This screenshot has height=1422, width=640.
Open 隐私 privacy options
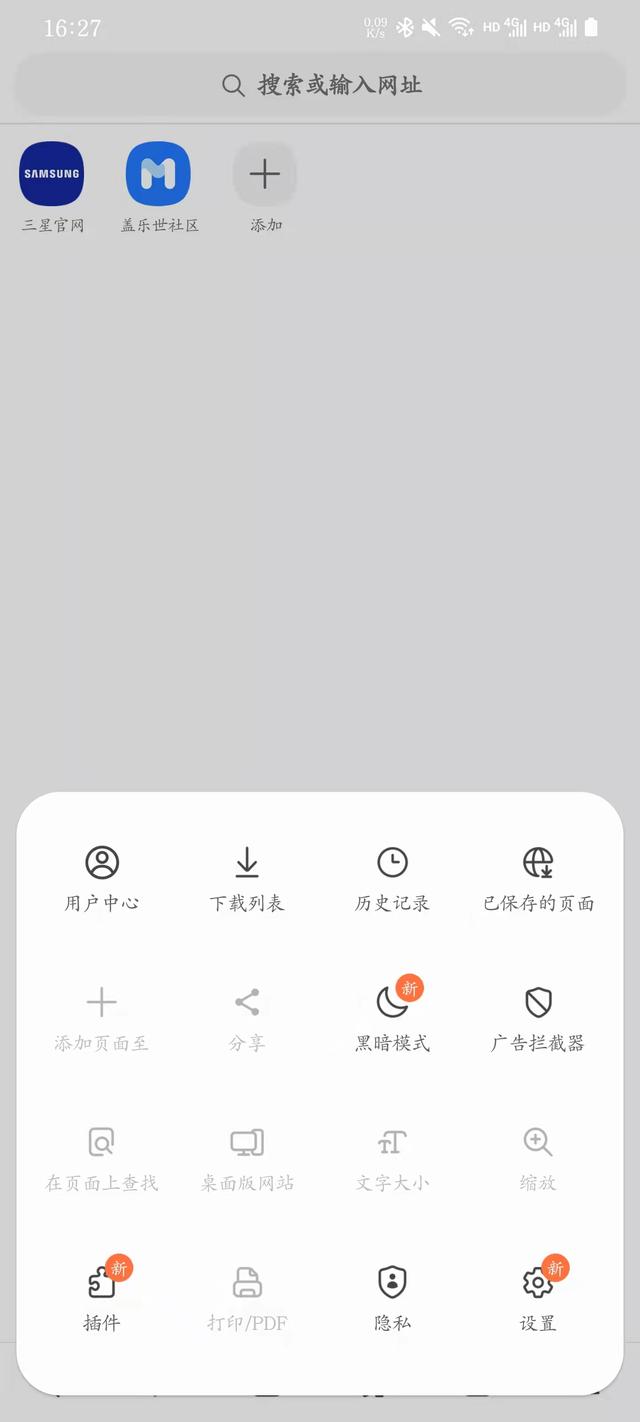click(392, 1299)
